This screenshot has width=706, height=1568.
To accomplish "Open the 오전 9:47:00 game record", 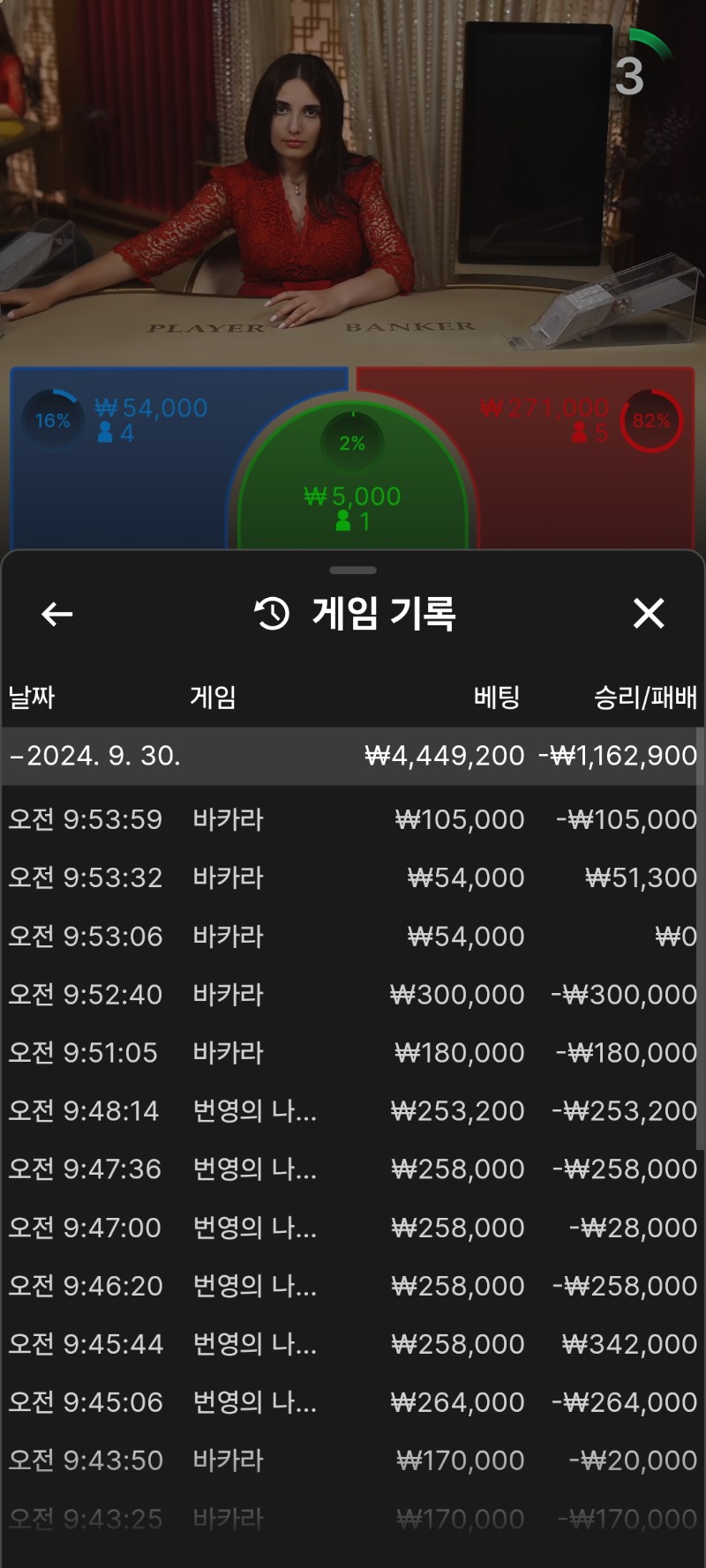I will click(353, 1227).
